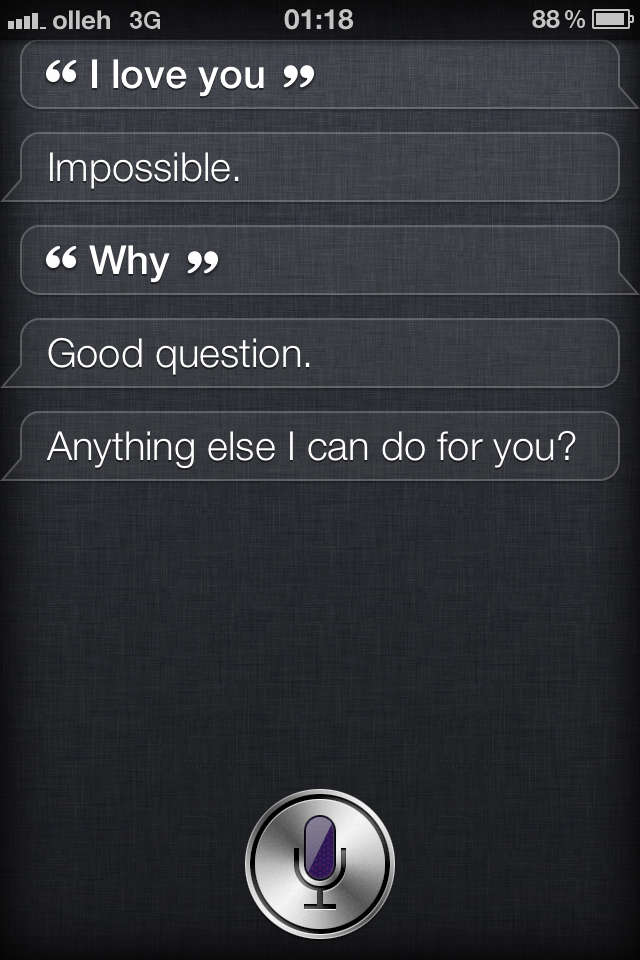Tap the Siri microphone button

click(x=320, y=862)
